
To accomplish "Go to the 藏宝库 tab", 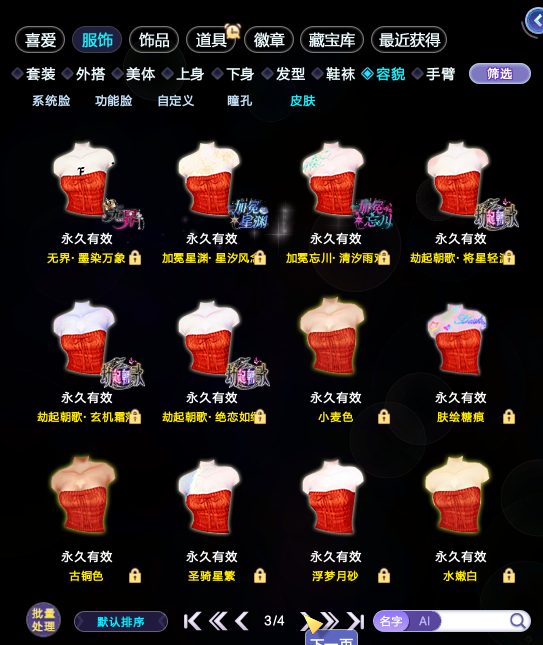I will [332, 40].
